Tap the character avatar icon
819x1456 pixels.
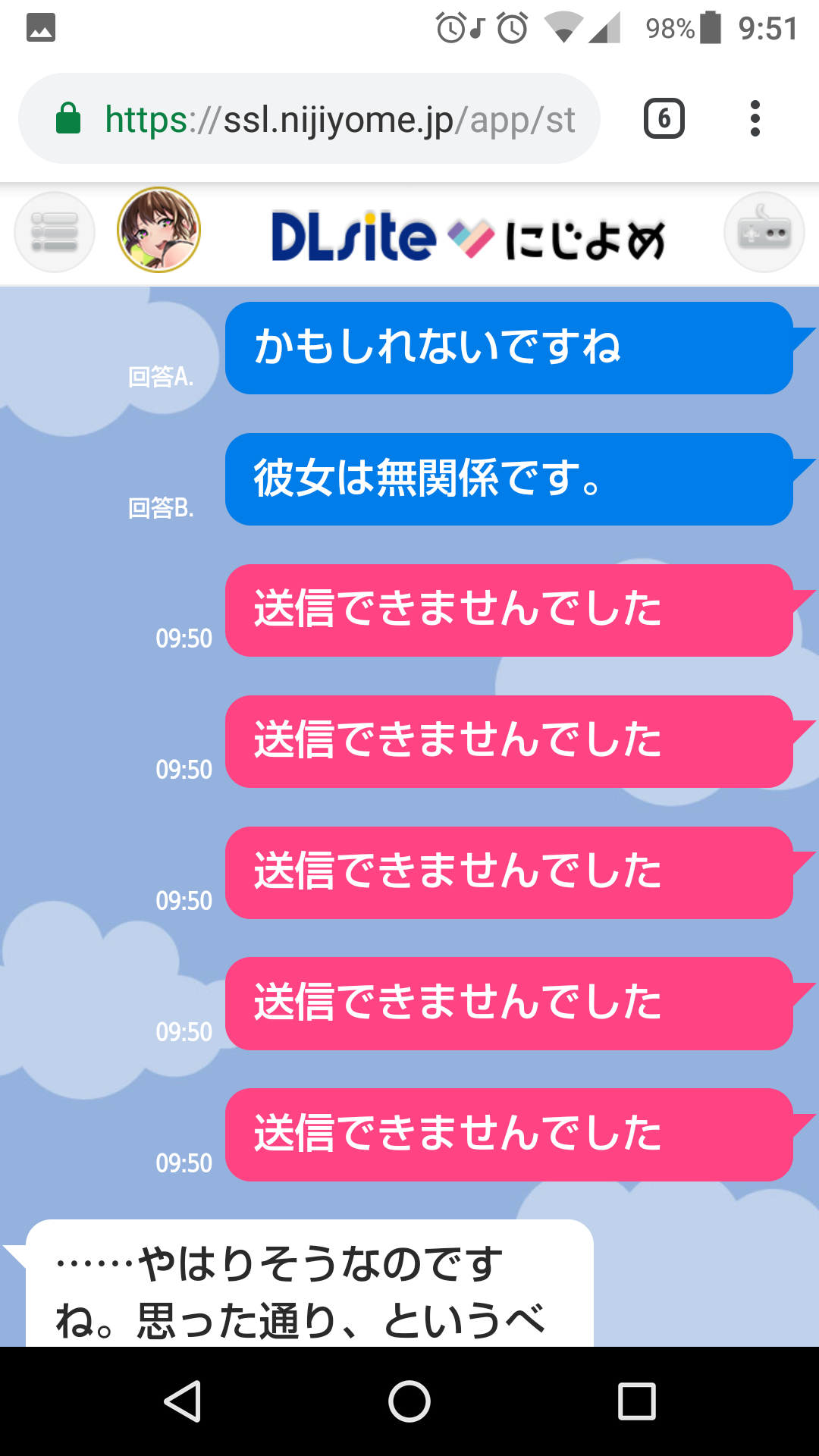[158, 230]
